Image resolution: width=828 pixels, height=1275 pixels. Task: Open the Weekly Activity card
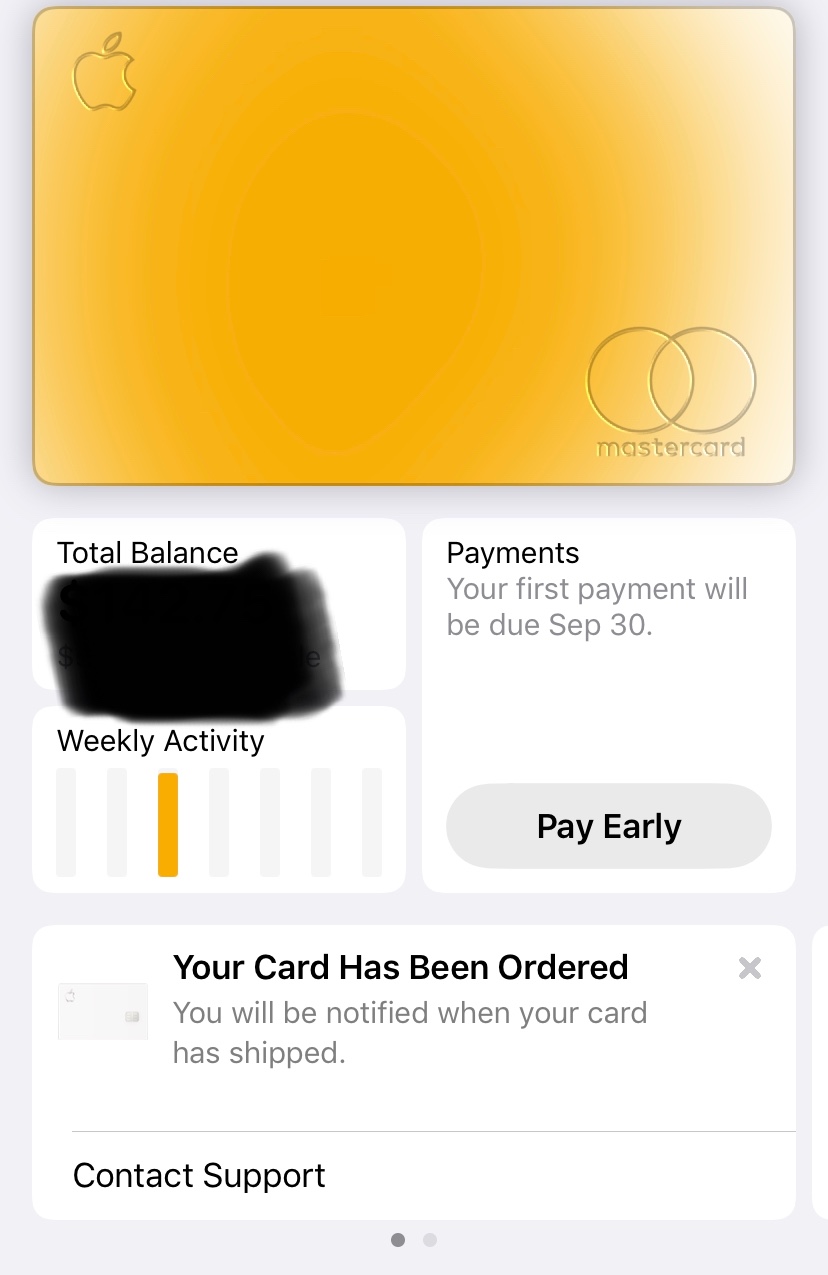point(218,798)
